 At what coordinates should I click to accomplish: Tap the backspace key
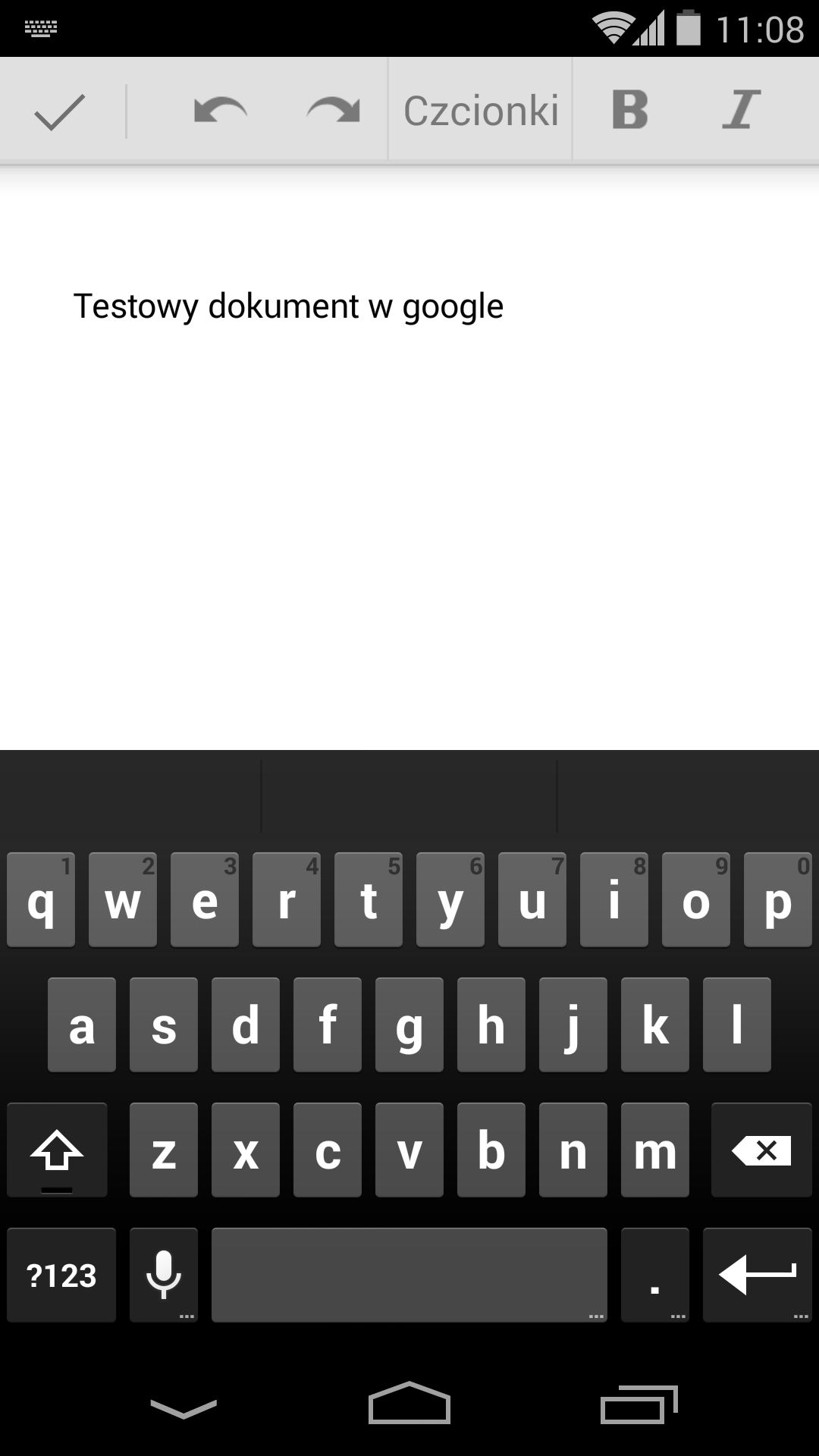tap(761, 1150)
